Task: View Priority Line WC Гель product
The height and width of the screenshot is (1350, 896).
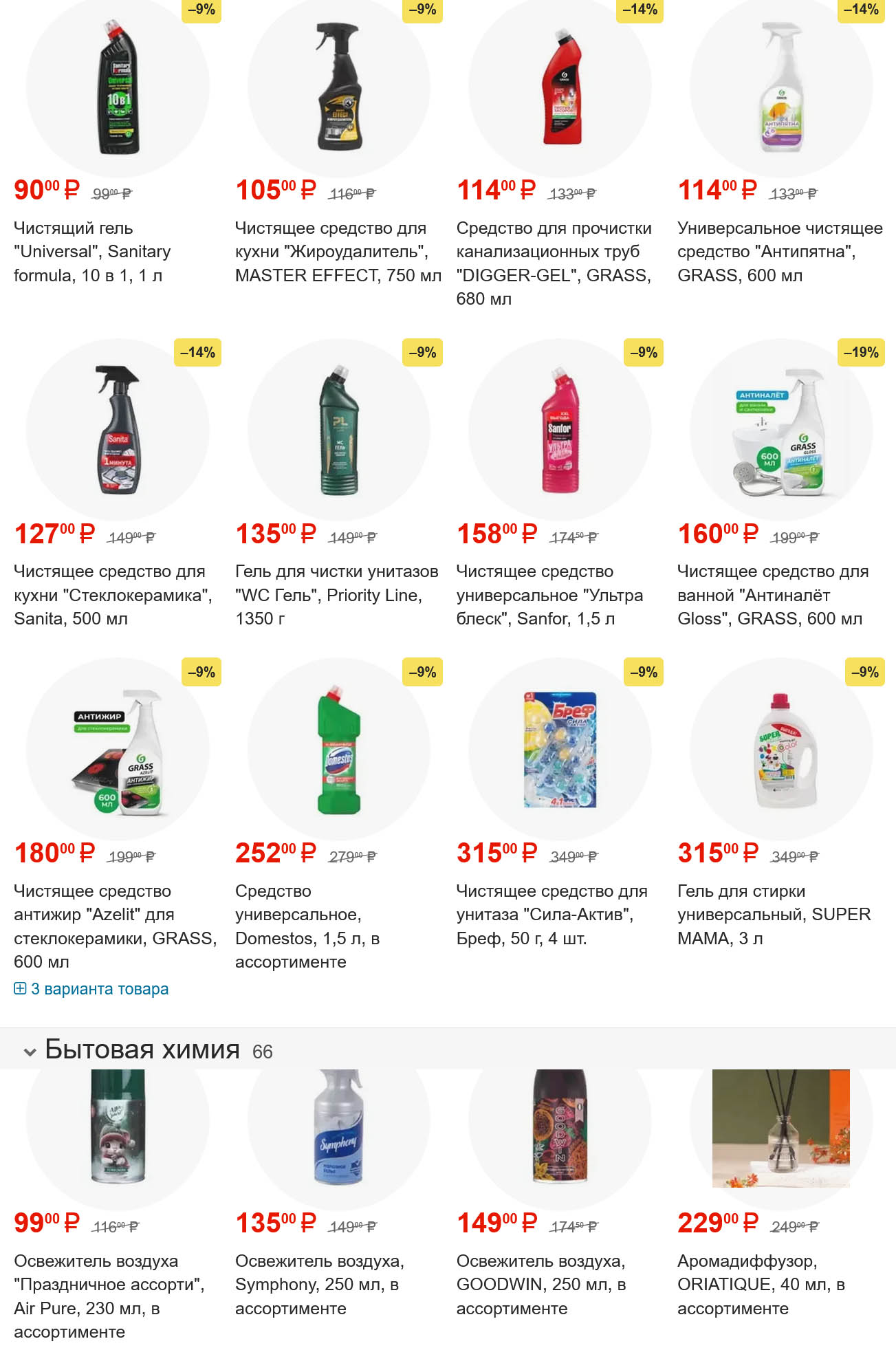Action: click(x=336, y=594)
